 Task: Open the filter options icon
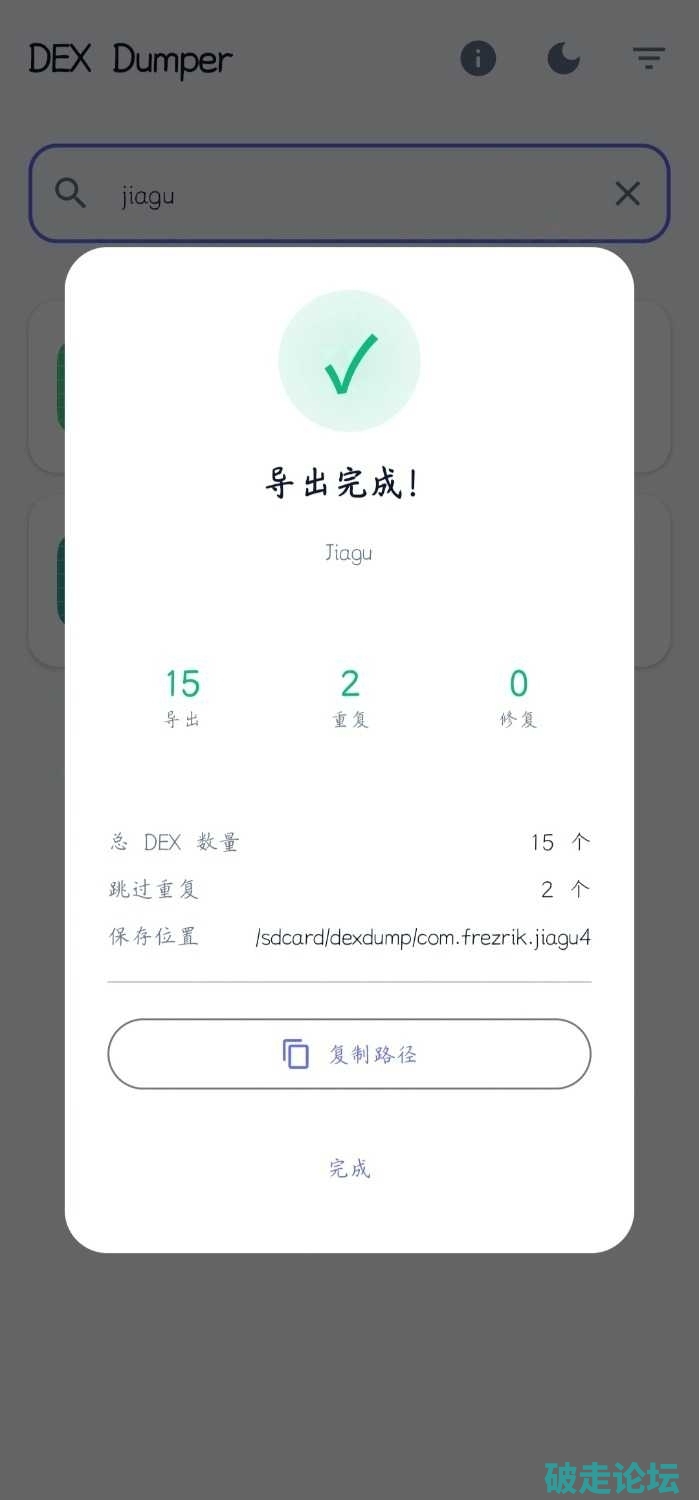[649, 59]
